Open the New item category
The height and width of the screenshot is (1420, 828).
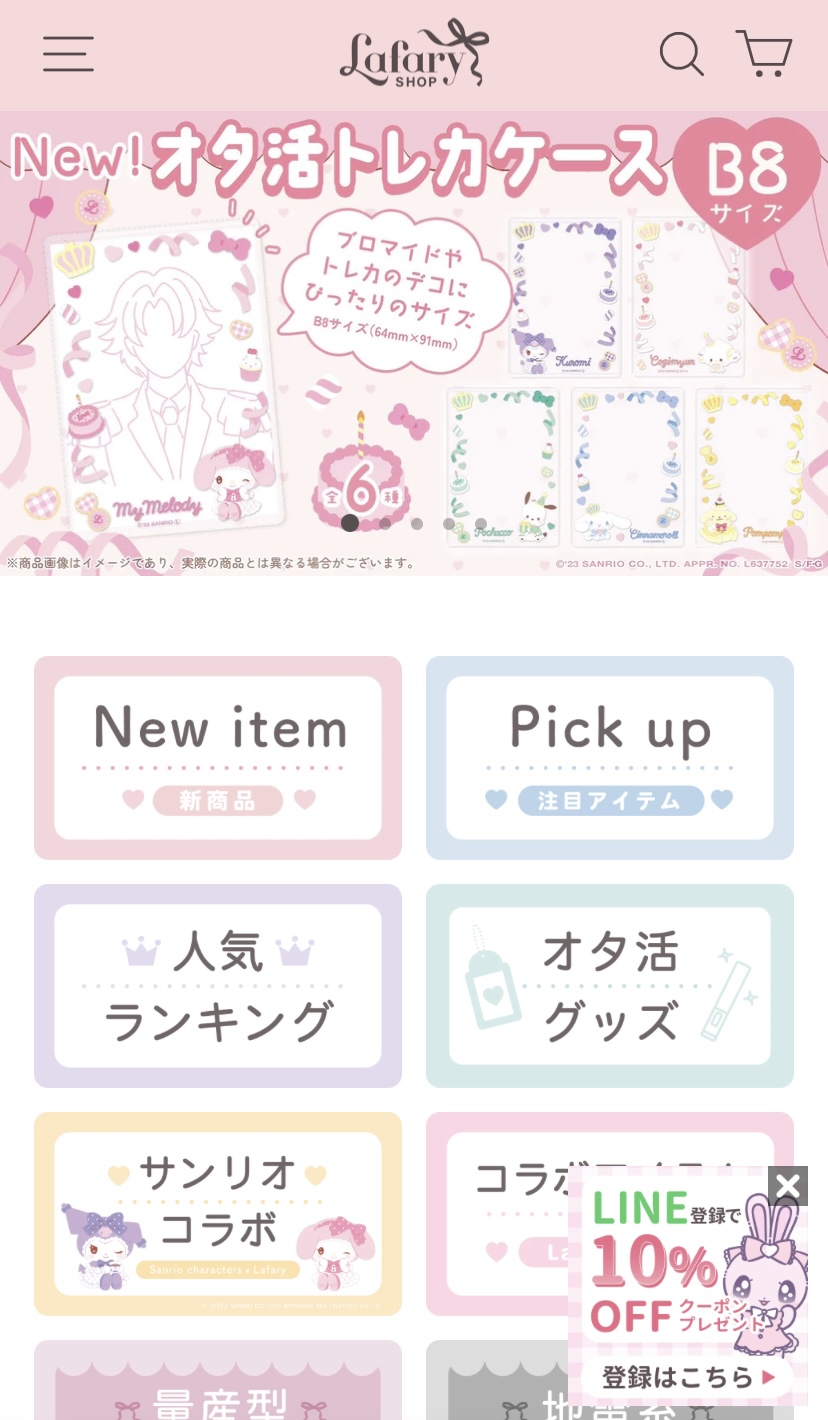[x=218, y=757]
